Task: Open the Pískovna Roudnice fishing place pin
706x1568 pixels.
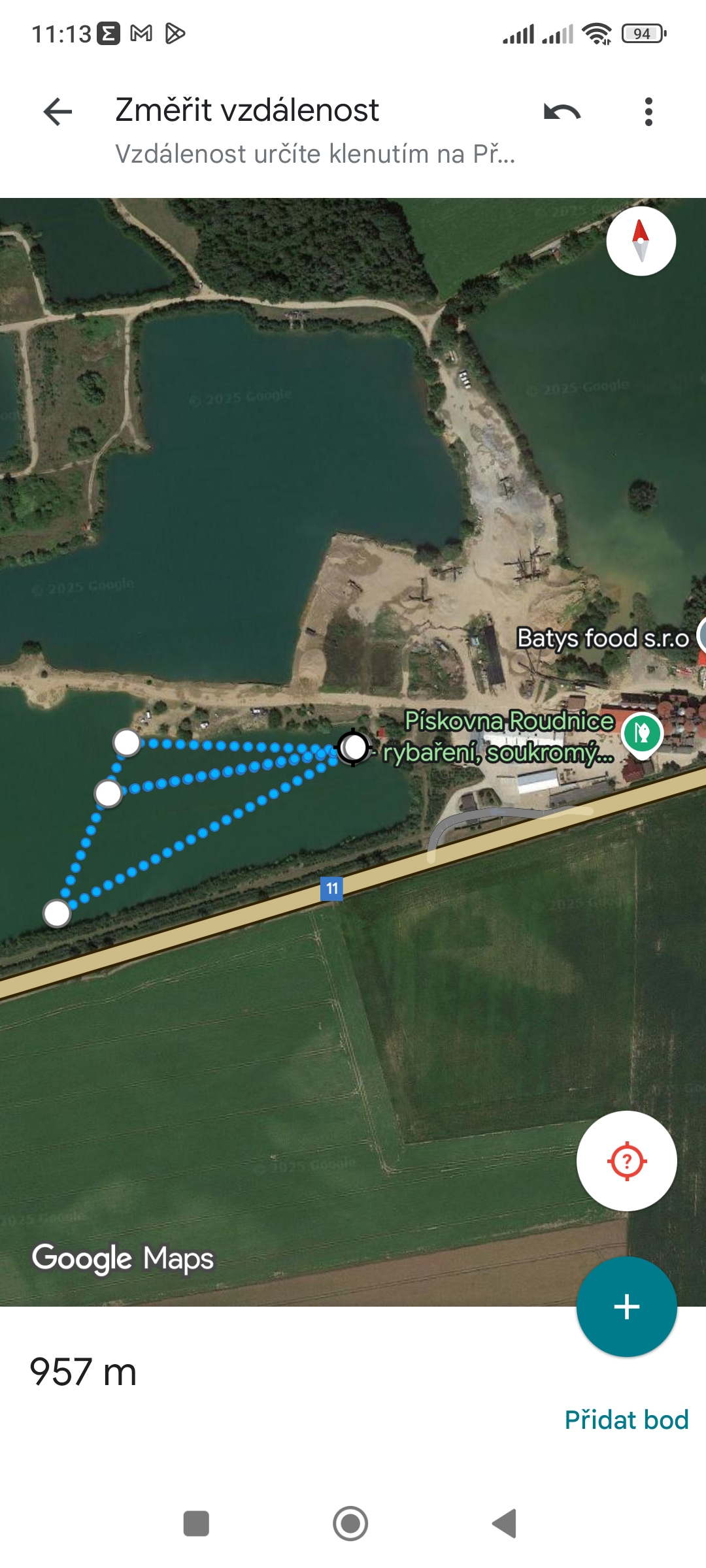Action: [642, 734]
